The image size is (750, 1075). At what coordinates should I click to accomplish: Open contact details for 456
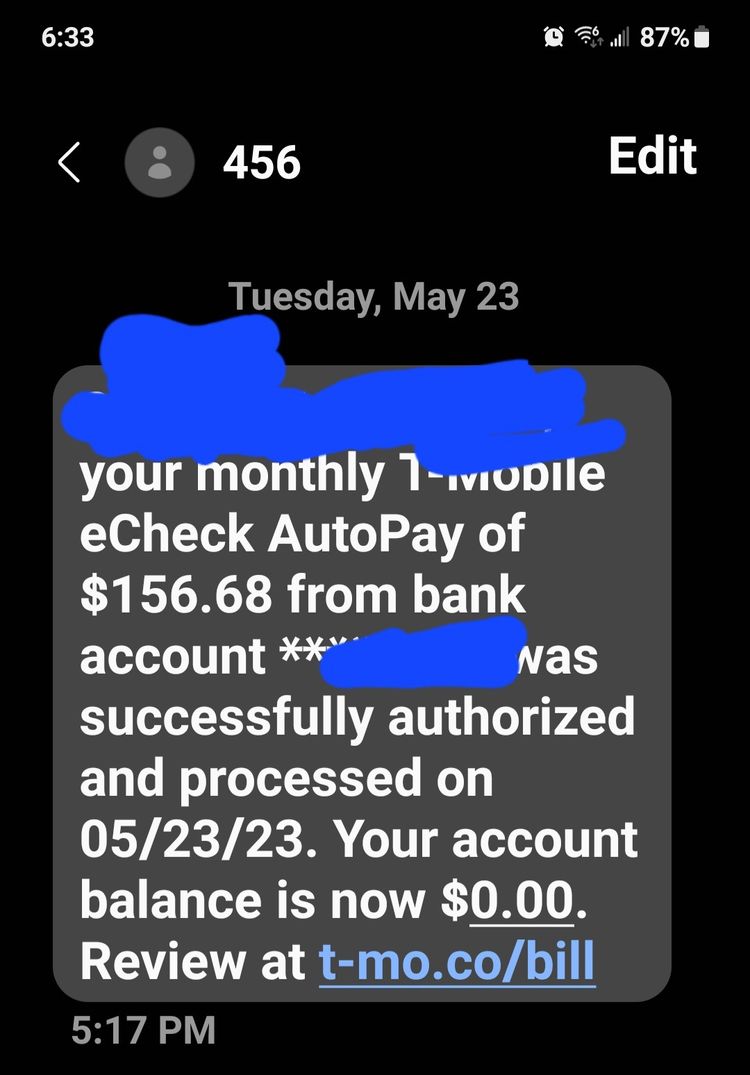click(159, 162)
